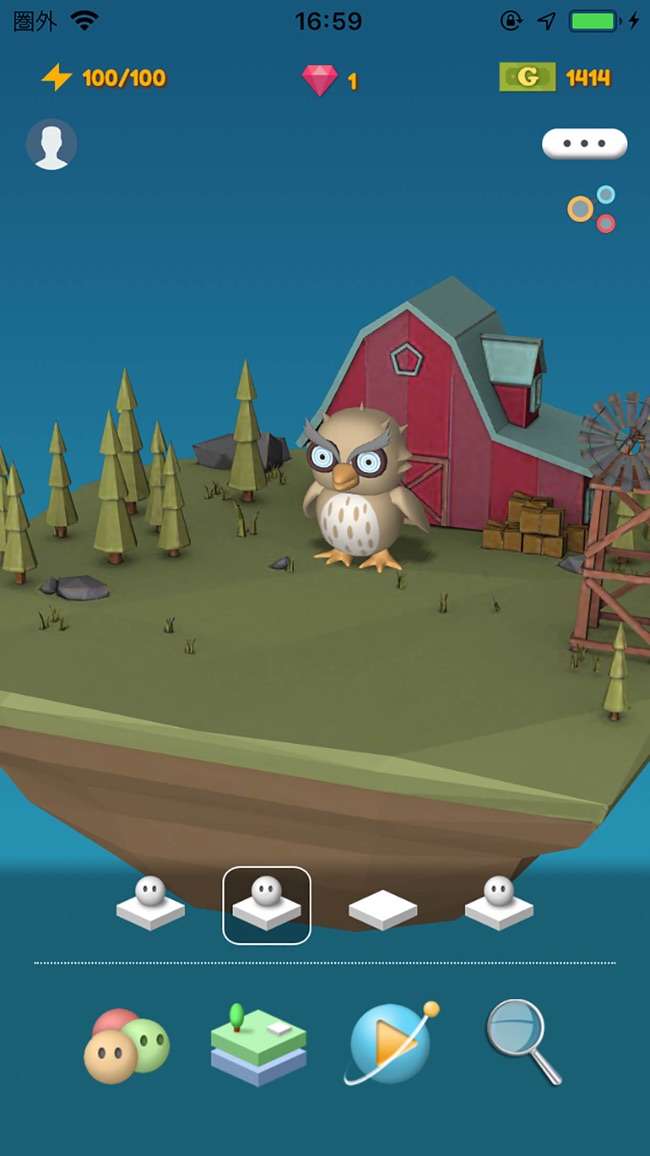Tap the pink gem counter

pos(330,79)
